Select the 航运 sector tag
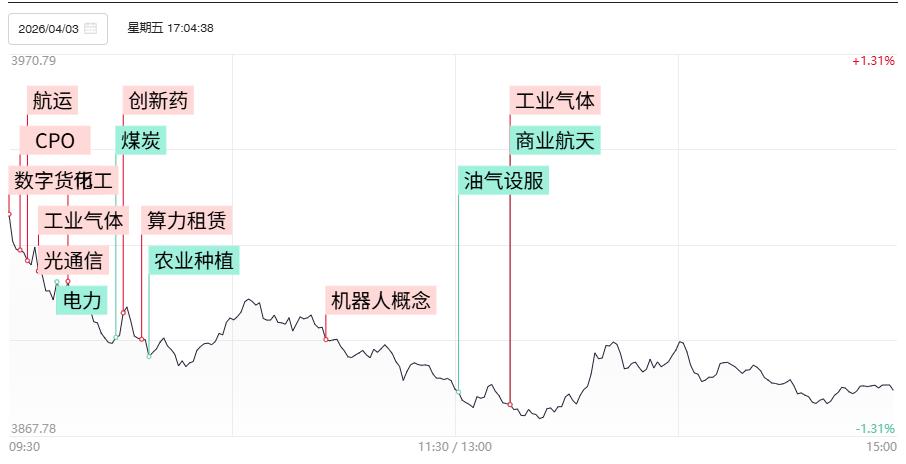This screenshot has width=906, height=464. point(52,101)
